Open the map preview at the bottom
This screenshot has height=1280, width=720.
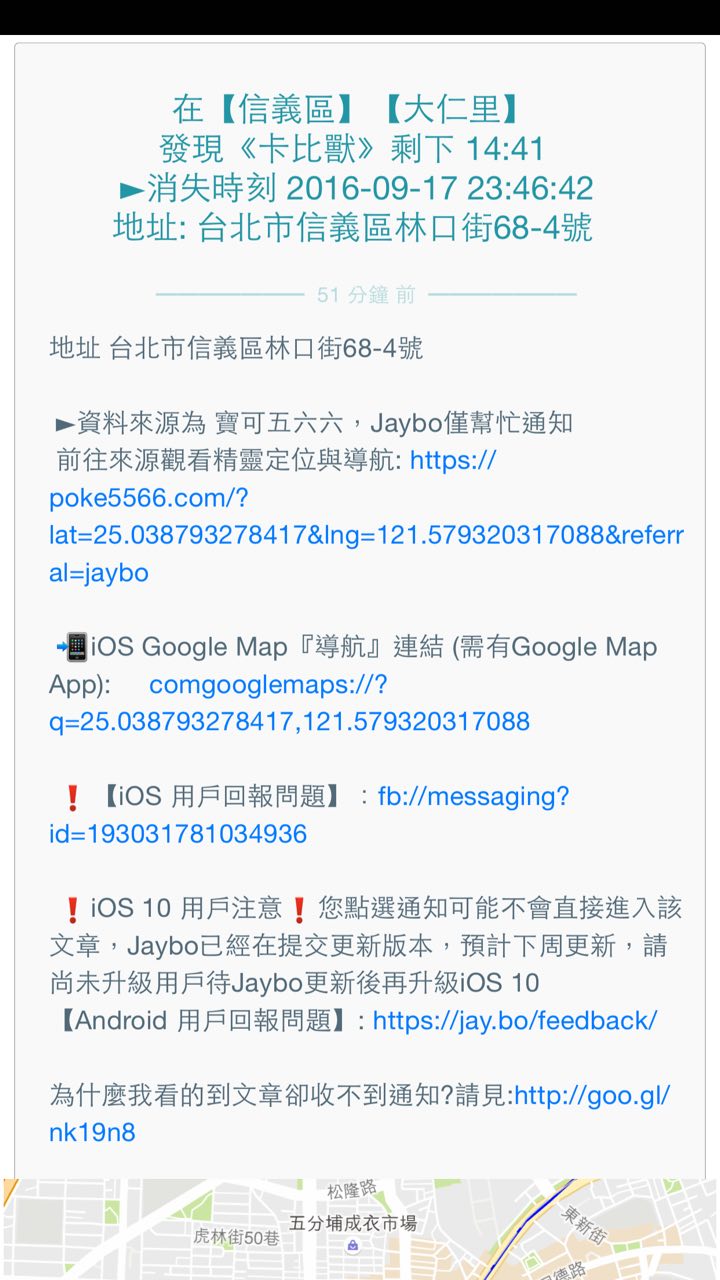click(360, 1229)
